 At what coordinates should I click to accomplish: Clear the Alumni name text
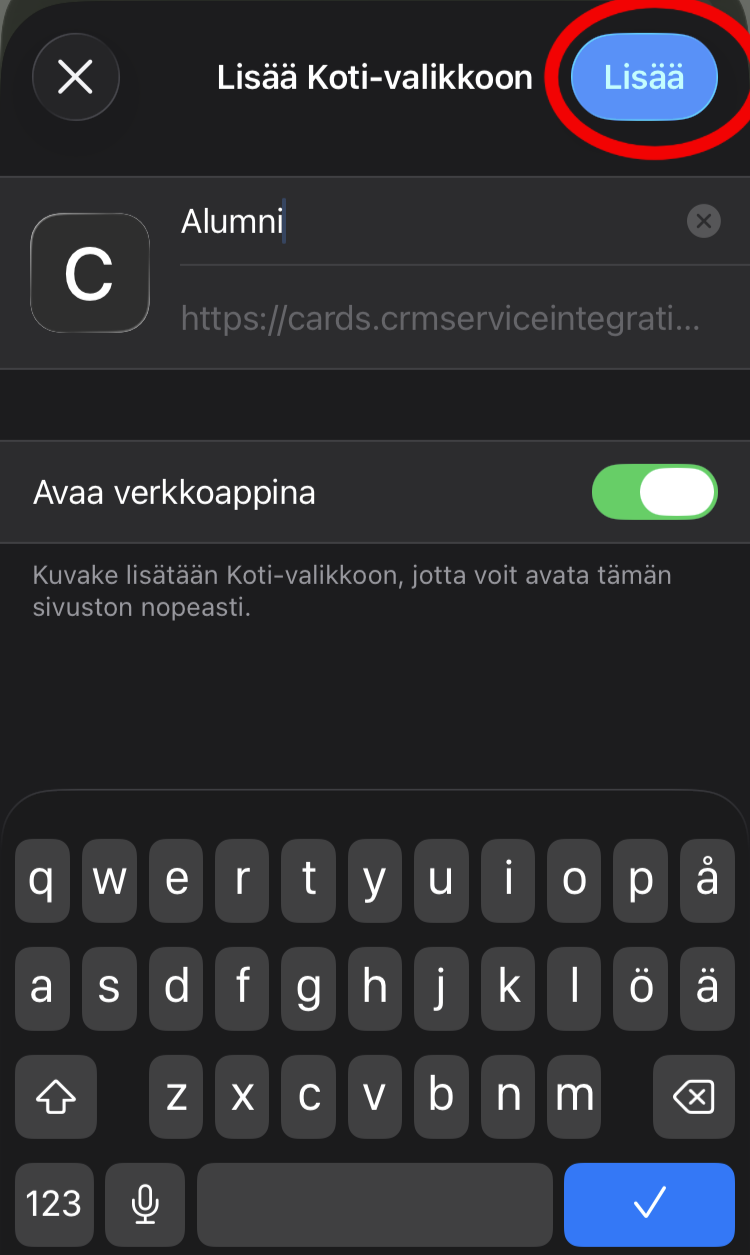[x=704, y=221]
